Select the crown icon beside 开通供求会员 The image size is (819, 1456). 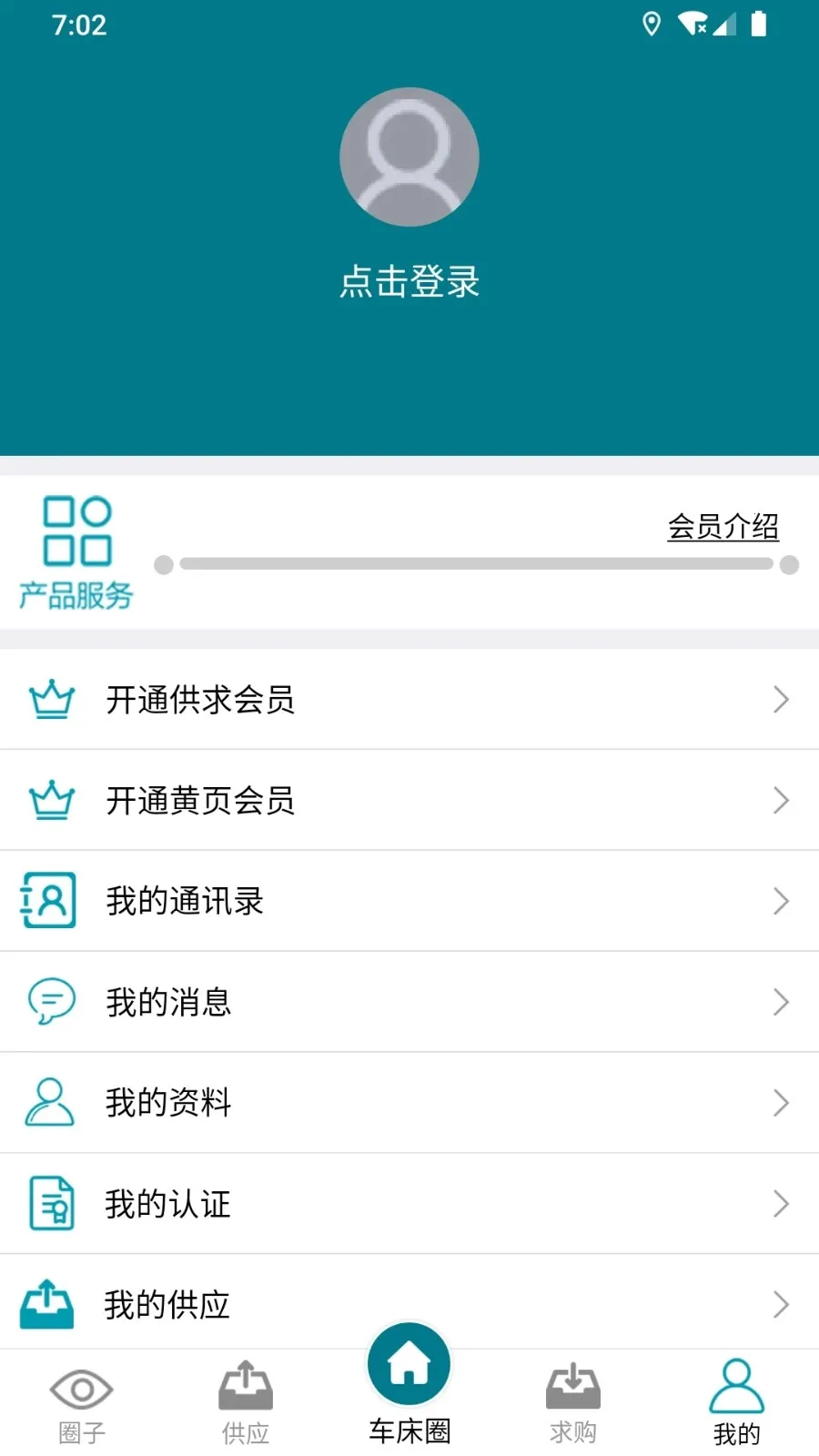coord(50,700)
